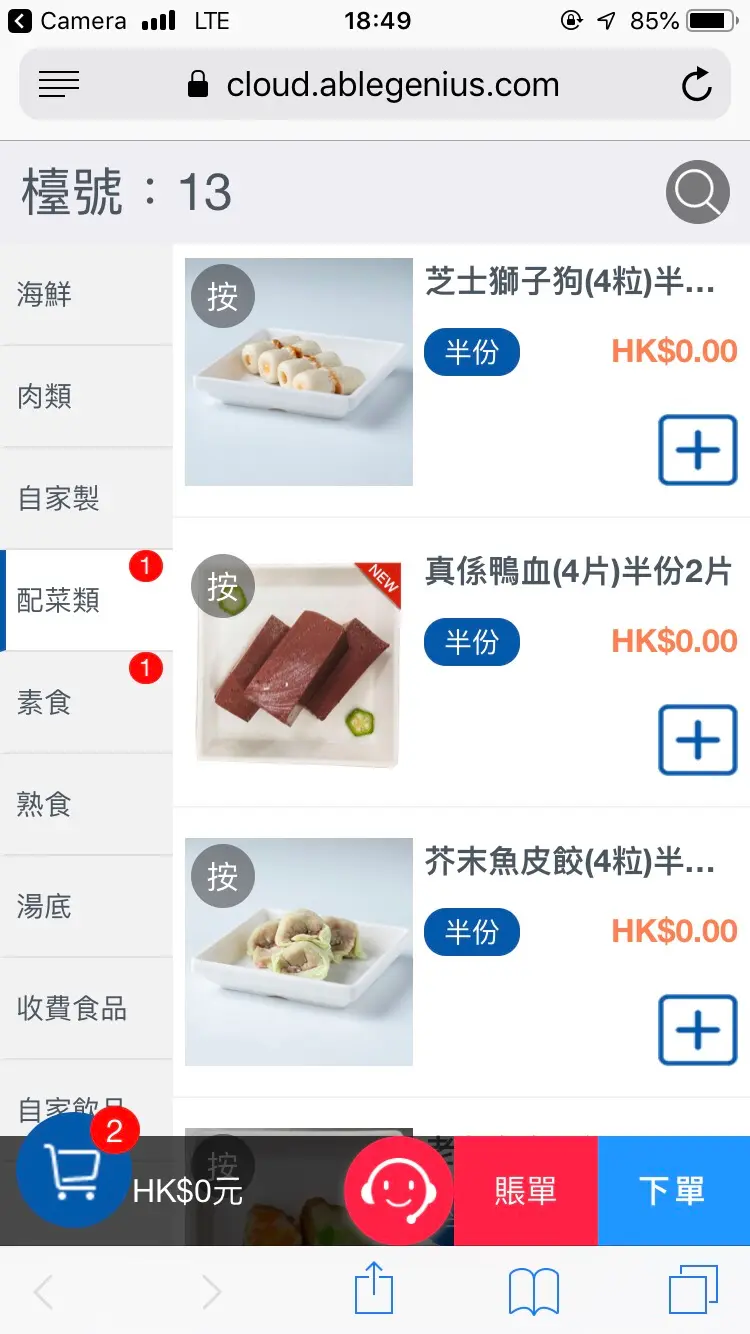
Task: Add 芝士獅子狗 to the order
Action: pyautogui.click(x=697, y=451)
